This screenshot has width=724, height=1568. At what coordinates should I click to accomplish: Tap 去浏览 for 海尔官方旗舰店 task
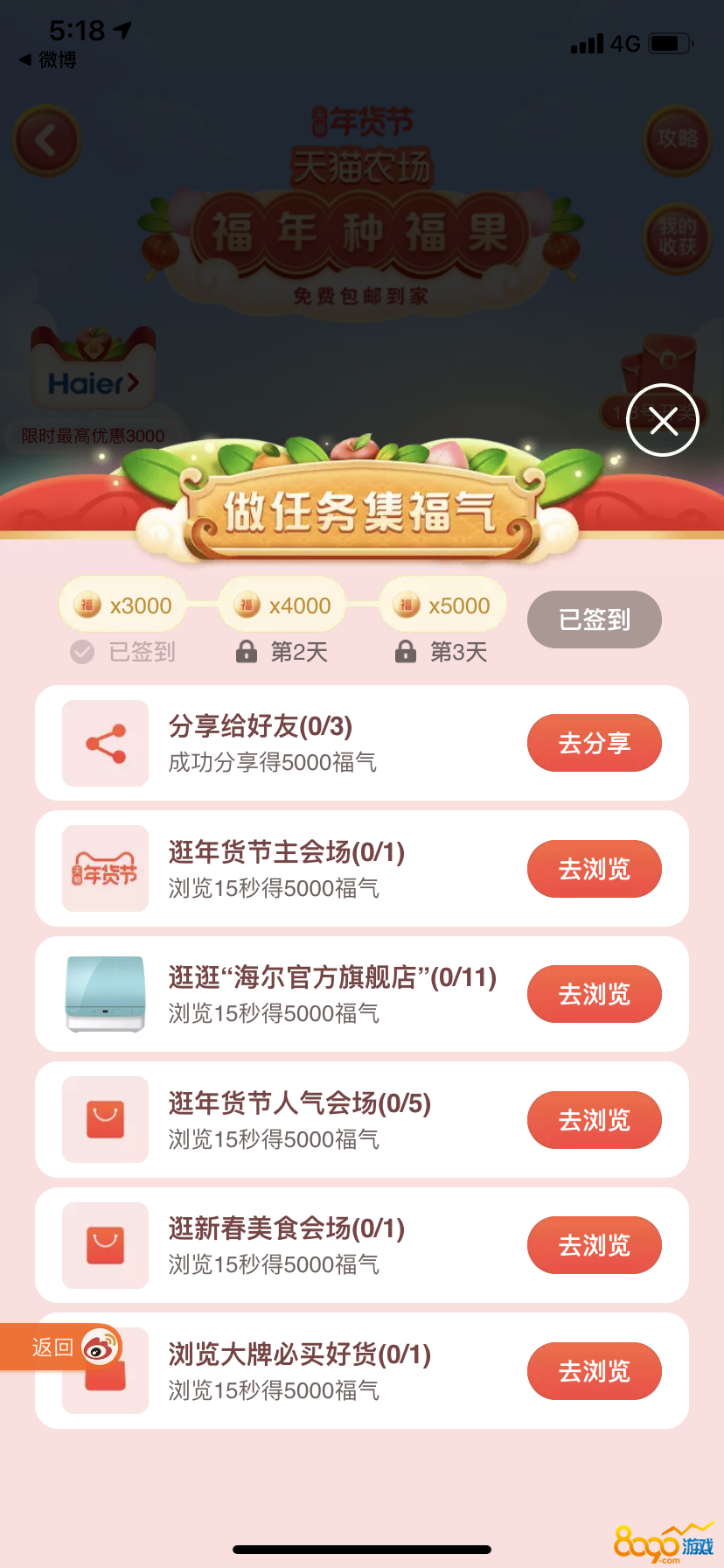pos(594,994)
